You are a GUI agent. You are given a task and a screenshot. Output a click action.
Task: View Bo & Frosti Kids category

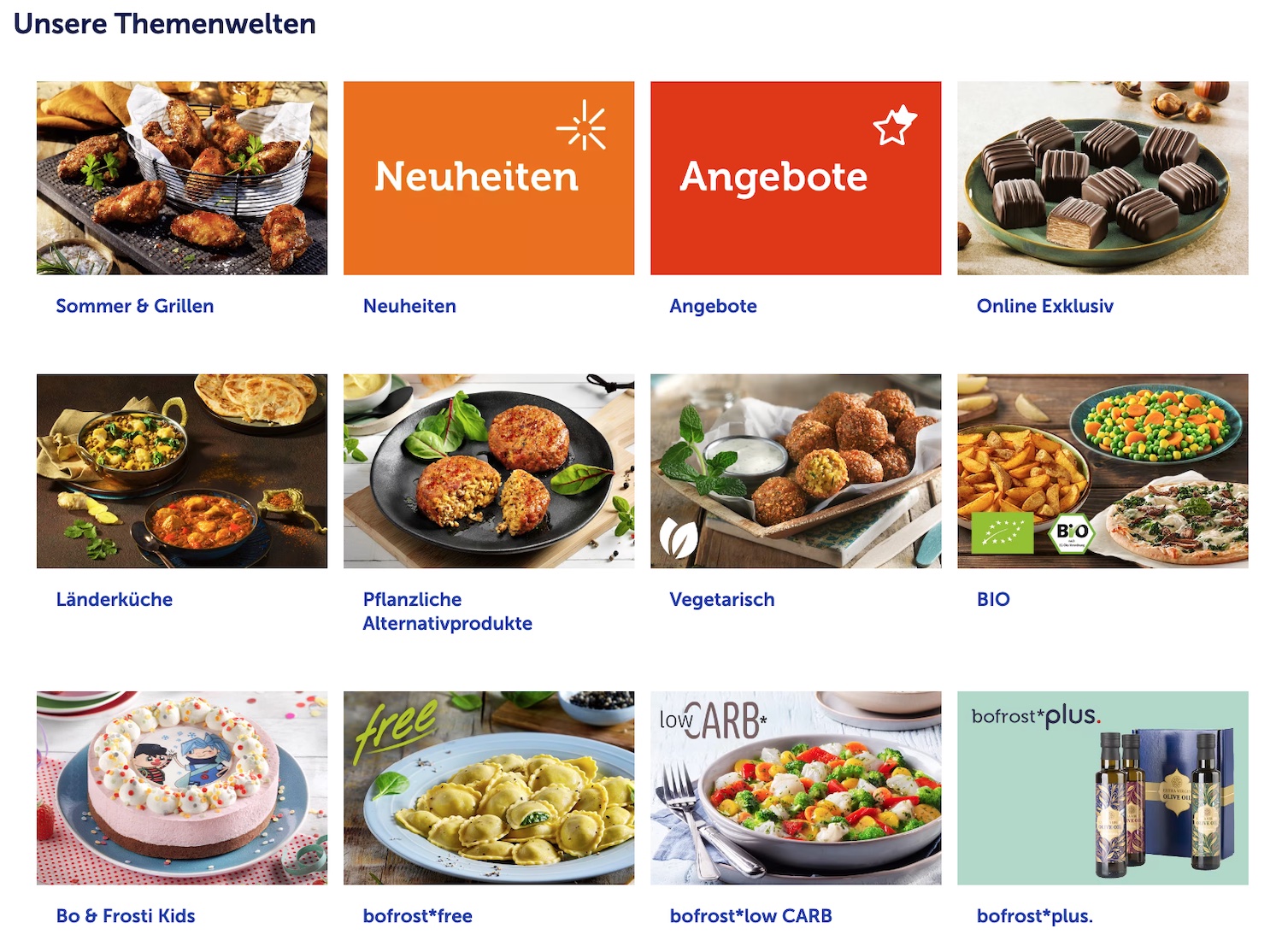click(x=181, y=788)
